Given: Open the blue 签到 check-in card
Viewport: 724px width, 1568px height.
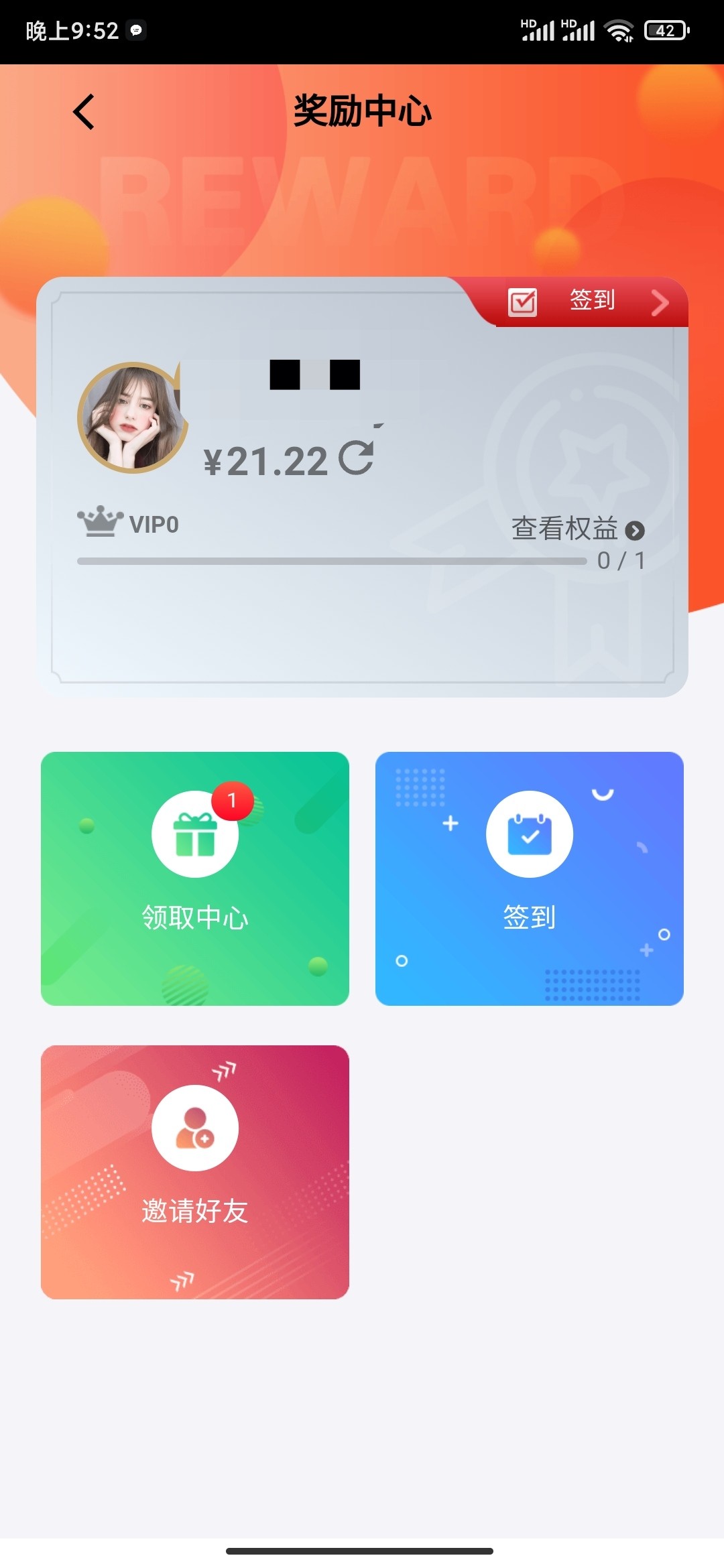Looking at the screenshot, I should [530, 878].
